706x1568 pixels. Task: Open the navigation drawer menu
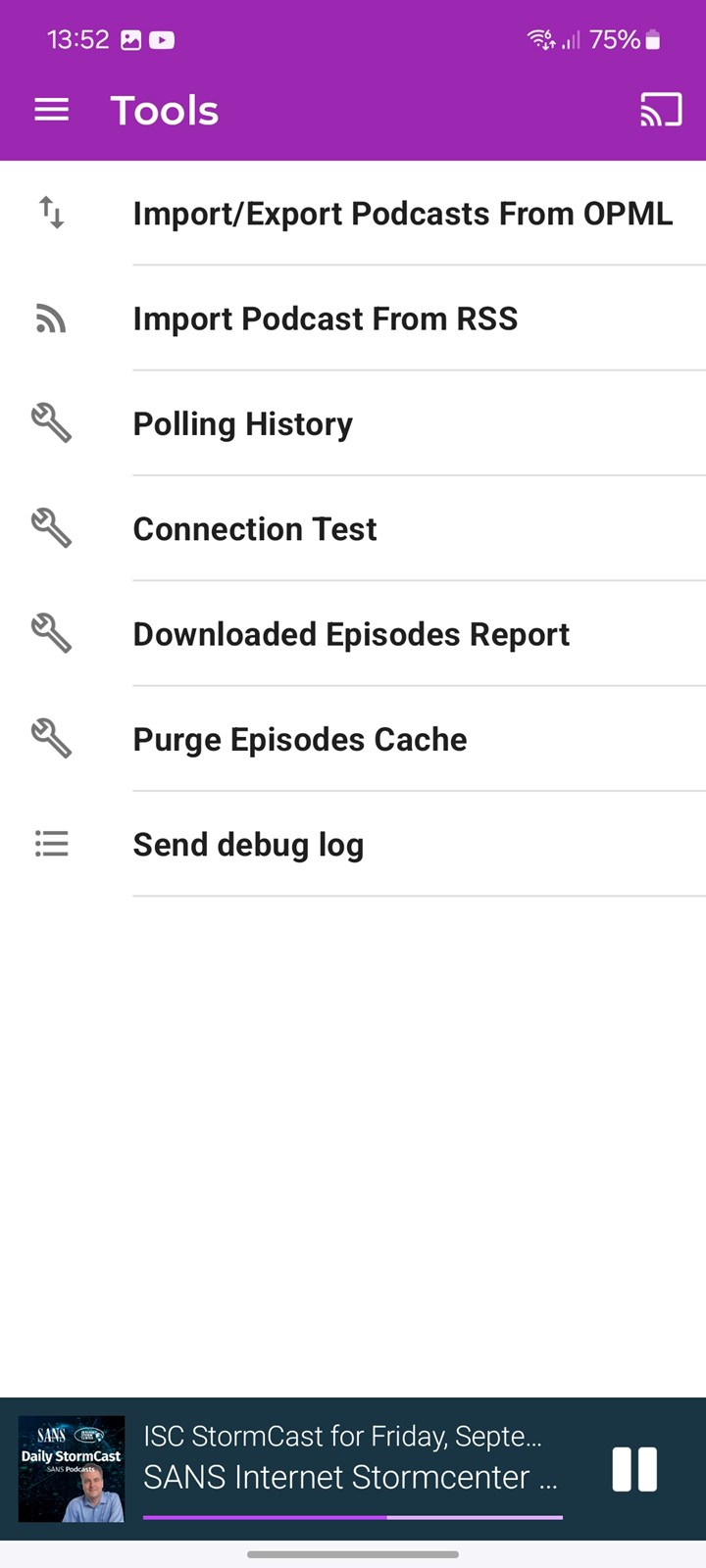(x=52, y=111)
